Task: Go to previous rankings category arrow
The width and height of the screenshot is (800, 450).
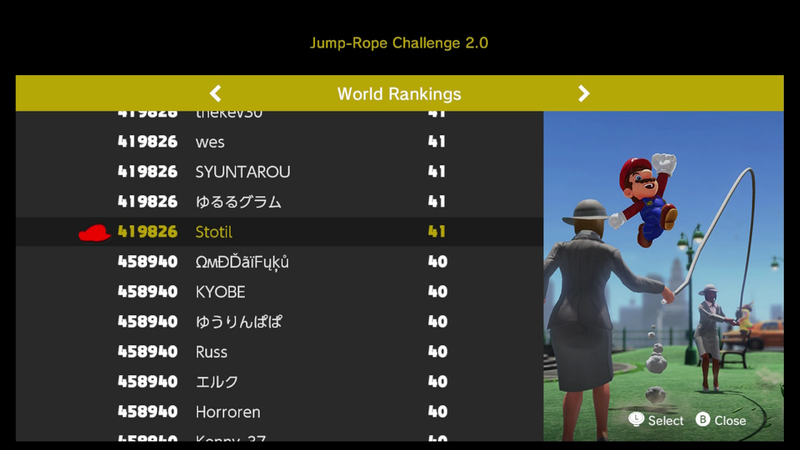Action: pos(216,93)
